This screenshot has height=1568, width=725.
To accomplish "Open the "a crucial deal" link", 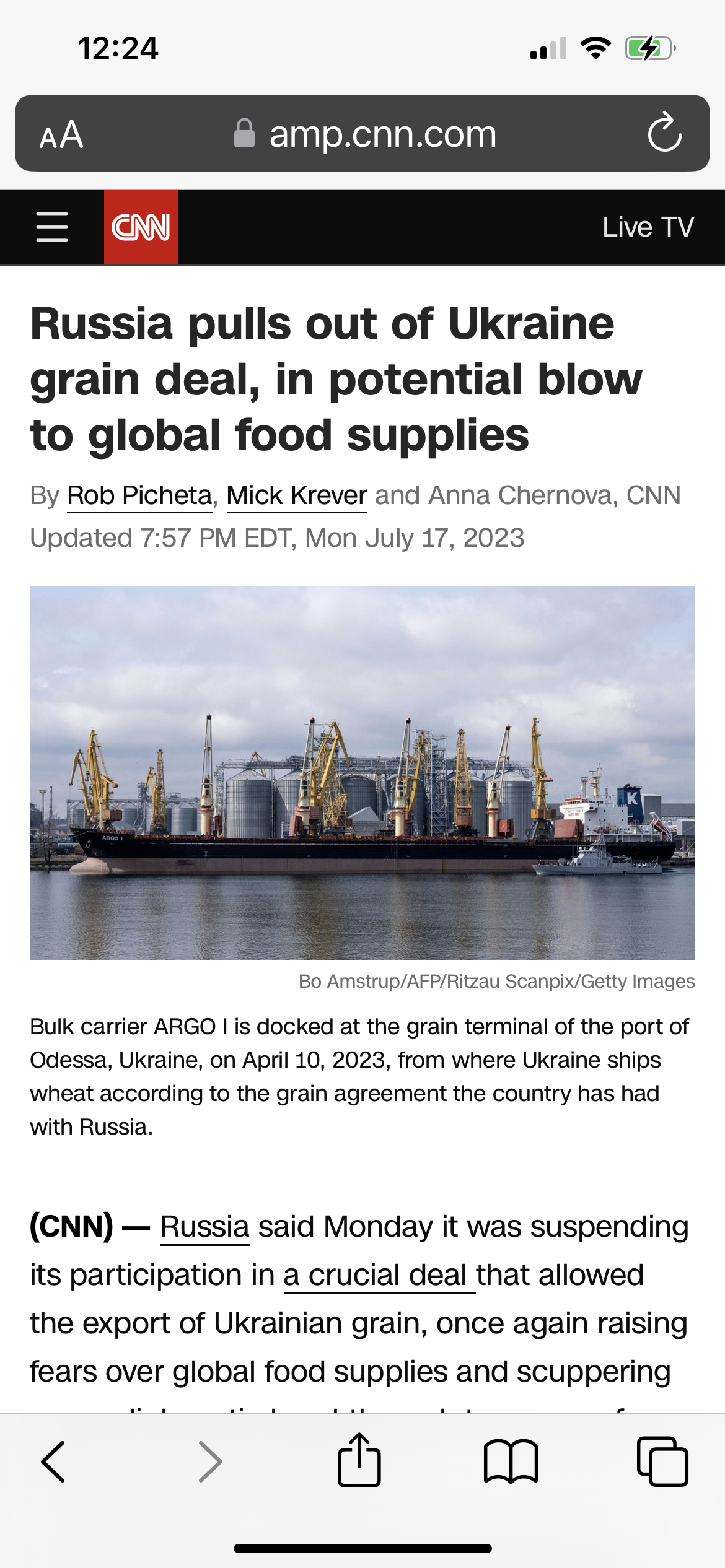I will [379, 1275].
